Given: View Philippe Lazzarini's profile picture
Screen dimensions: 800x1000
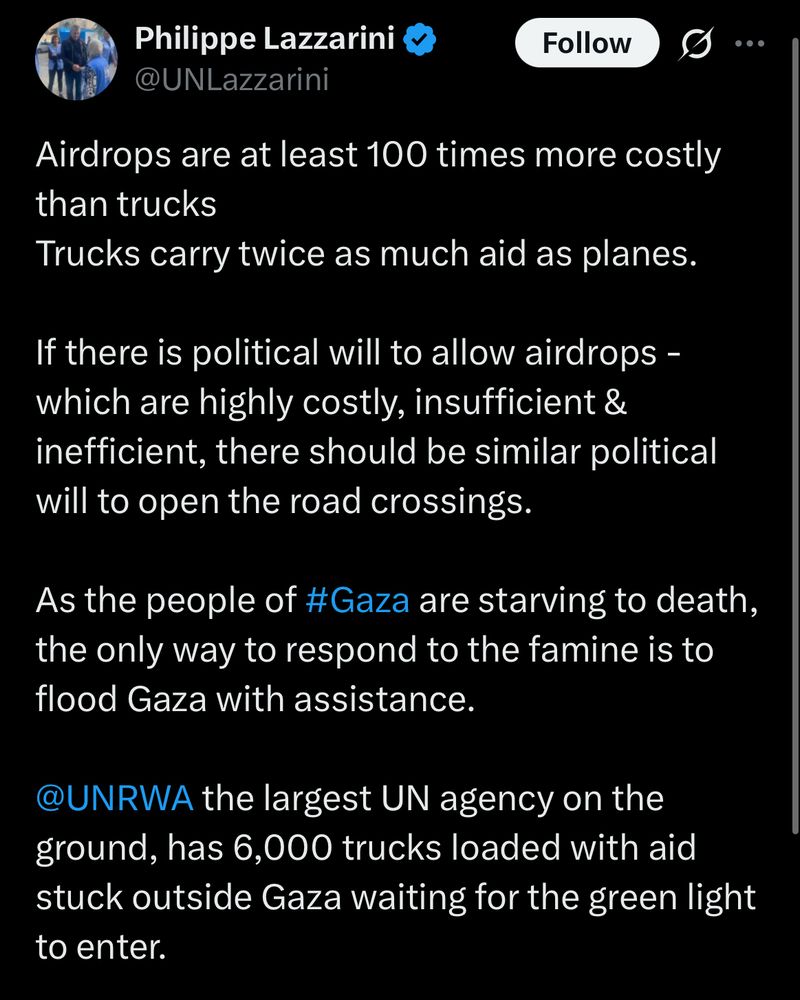Looking at the screenshot, I should [x=74, y=58].
